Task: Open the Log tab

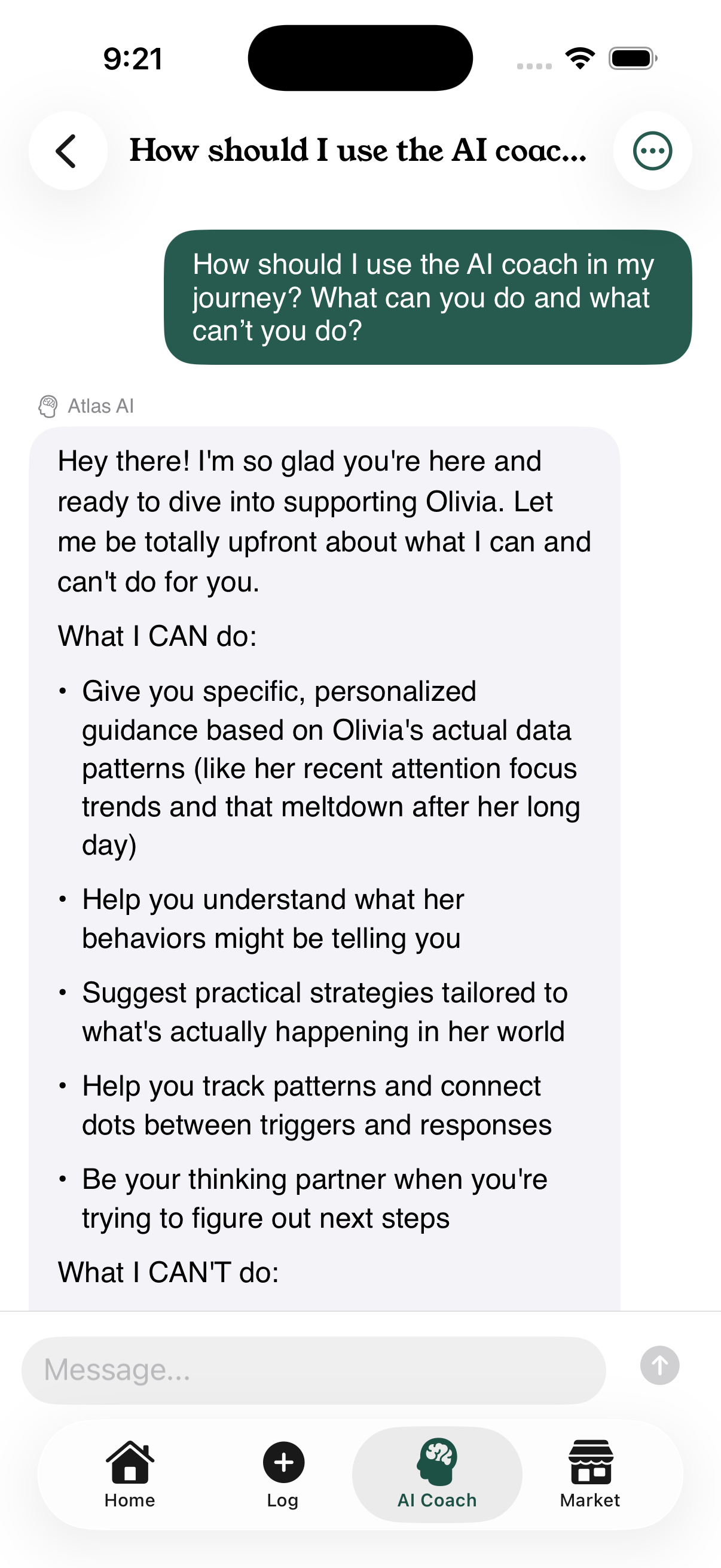Action: (283, 1474)
